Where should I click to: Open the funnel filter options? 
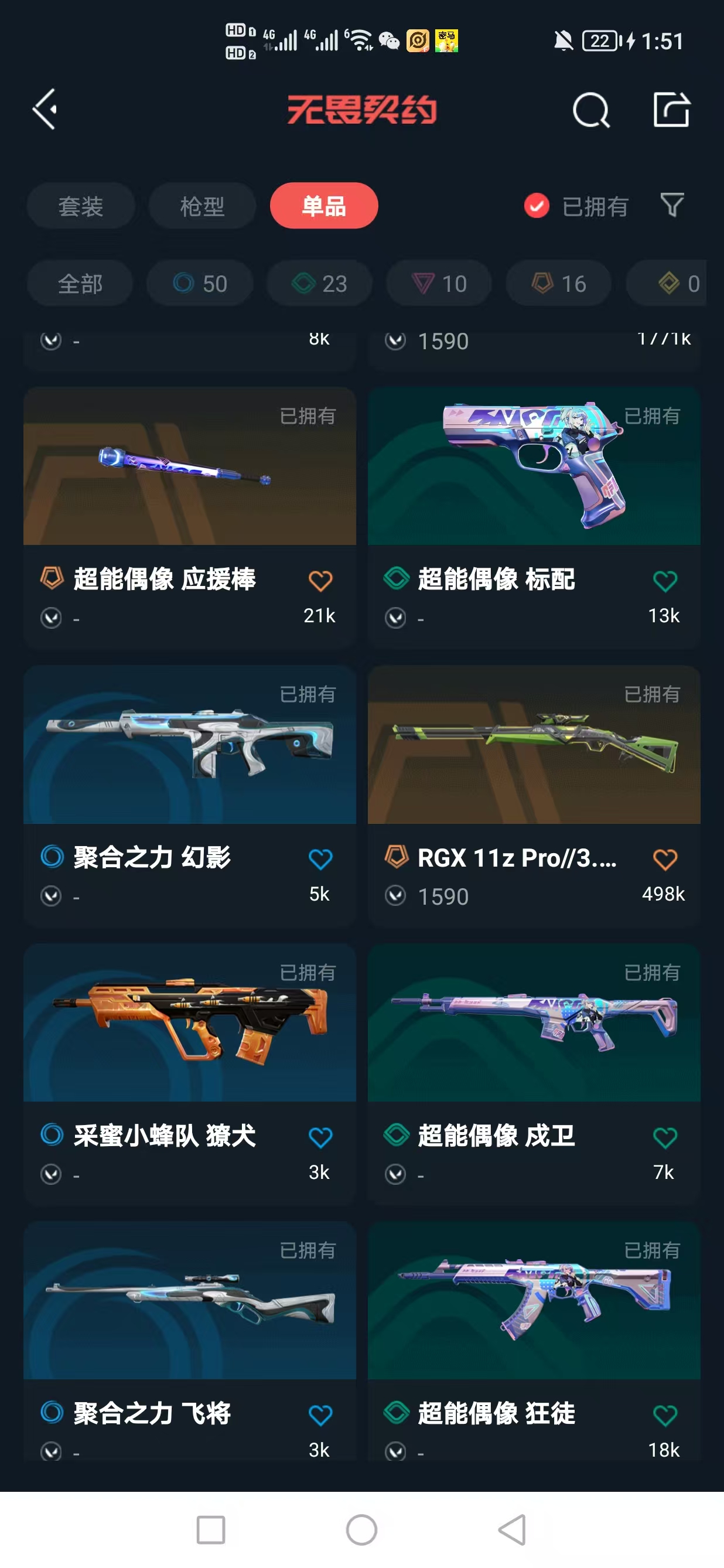672,205
